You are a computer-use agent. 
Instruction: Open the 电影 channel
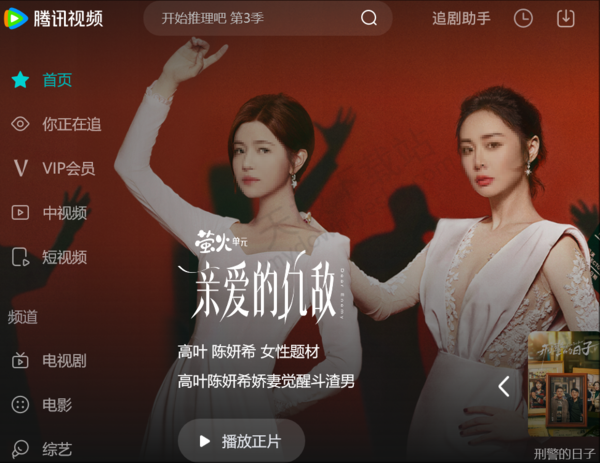(57, 405)
